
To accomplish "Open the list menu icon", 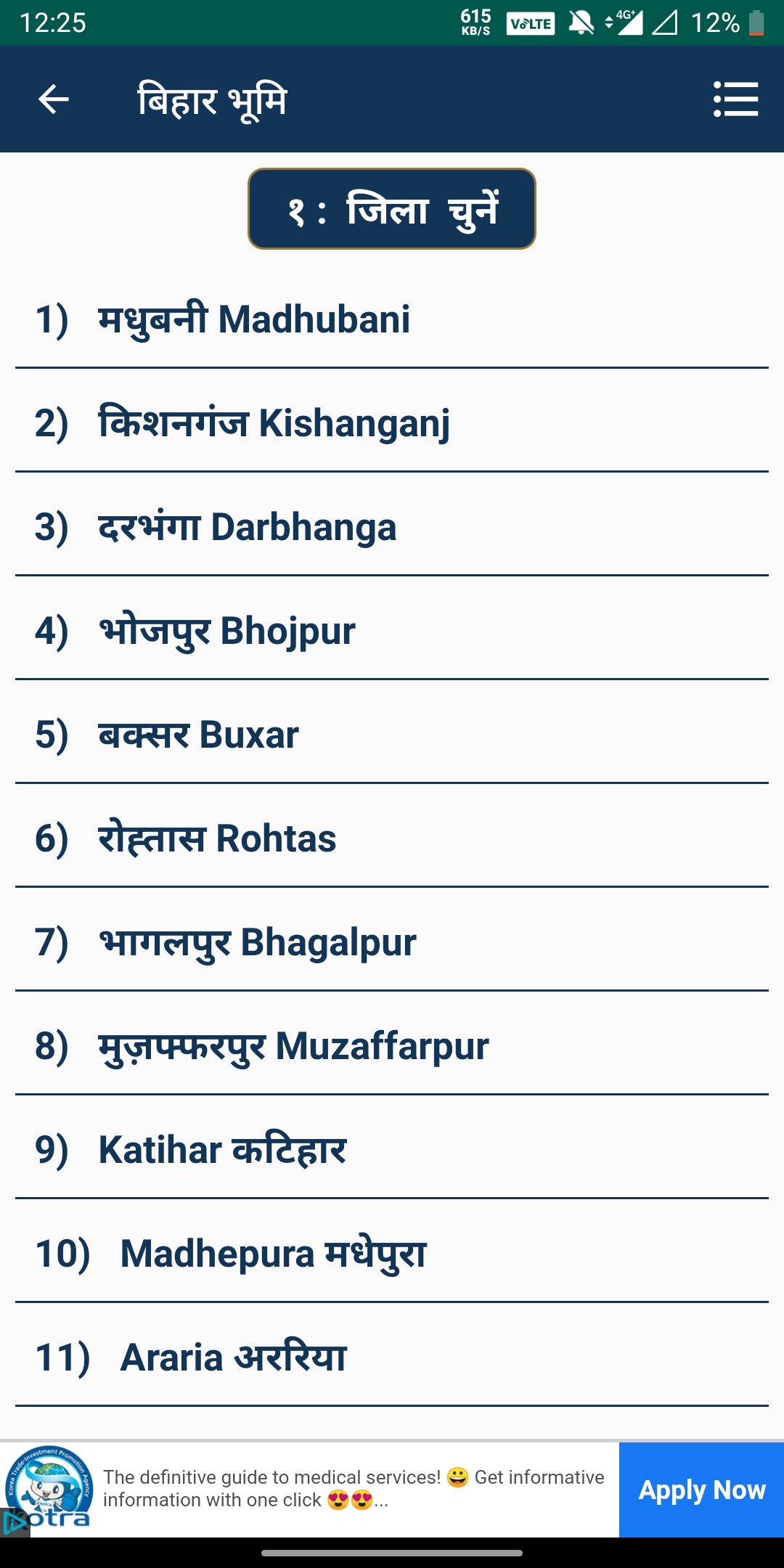I will (x=735, y=99).
